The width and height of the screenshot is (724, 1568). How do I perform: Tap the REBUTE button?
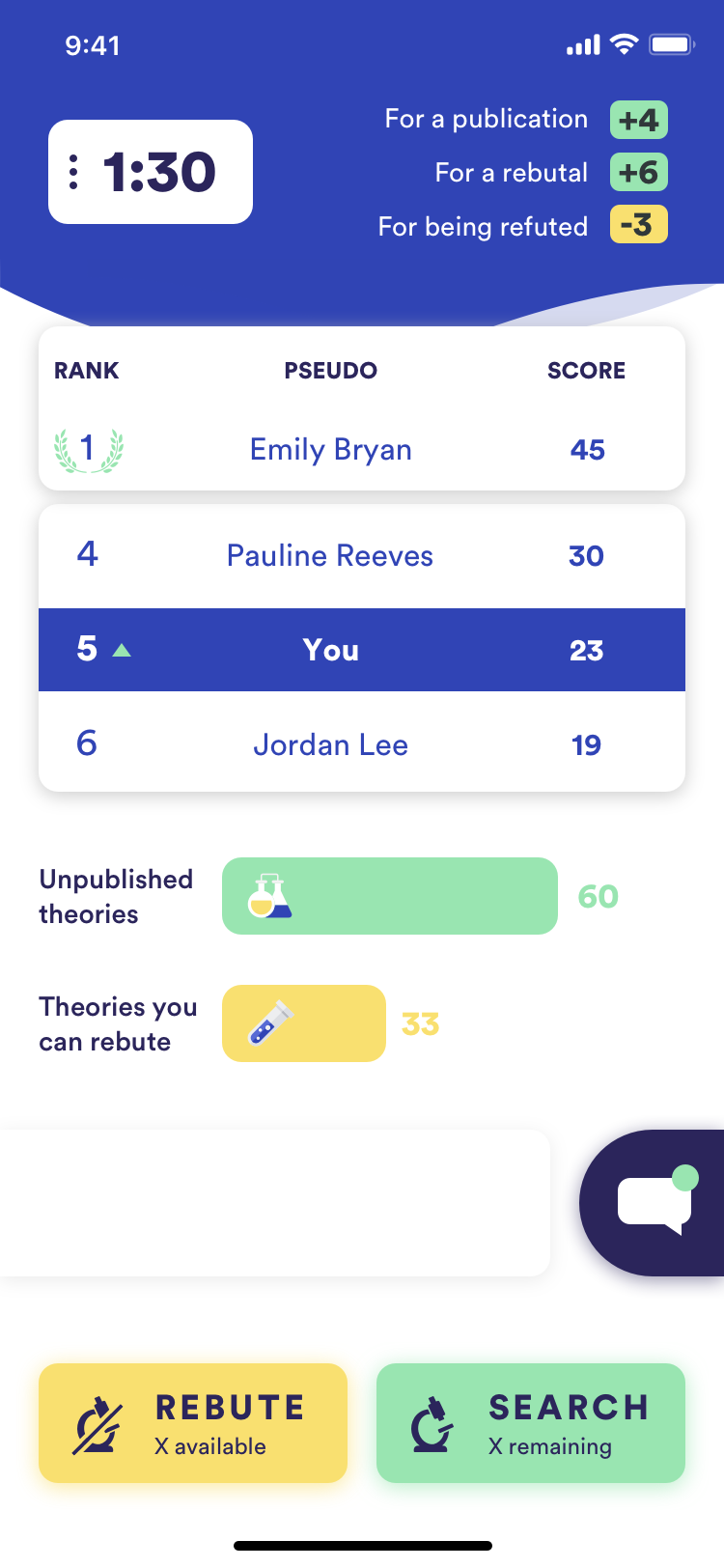[x=193, y=1423]
